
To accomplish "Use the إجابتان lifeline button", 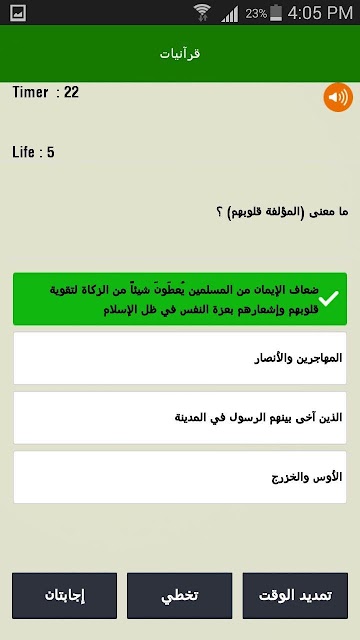I will [x=64, y=596].
